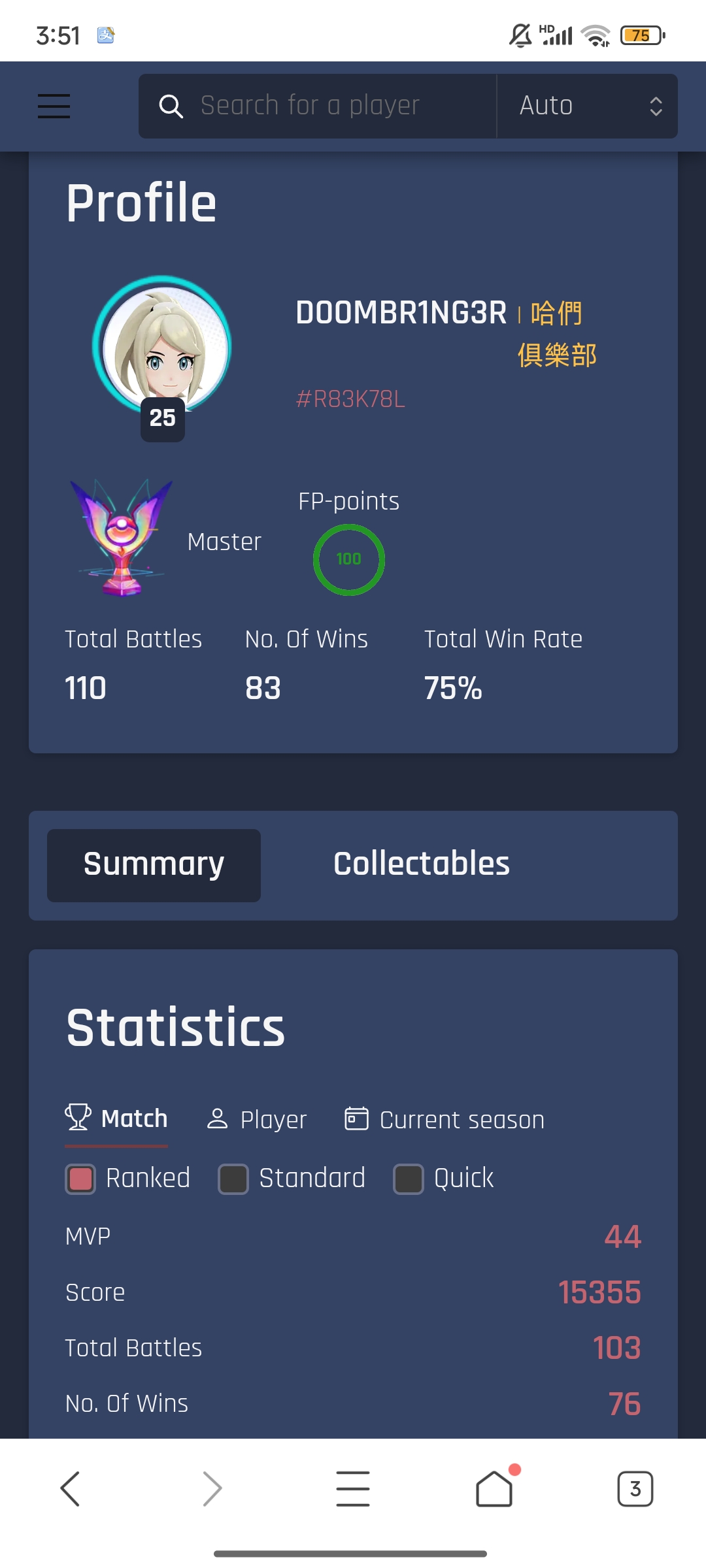Open the hamburger menu
706x1568 pixels.
(x=54, y=106)
